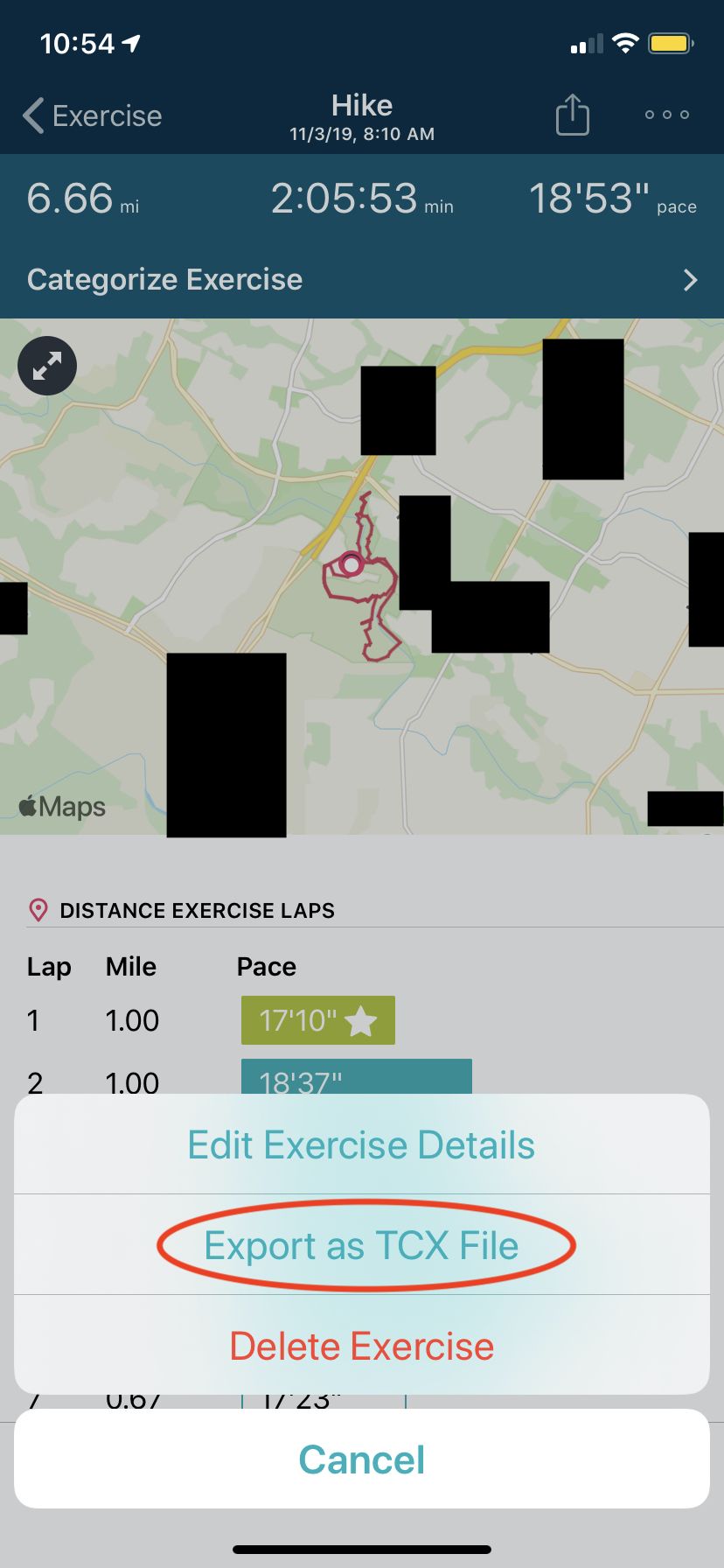Viewport: 724px width, 1568px height.
Task: Tap the back chevron beside Exercise
Action: coord(32,115)
